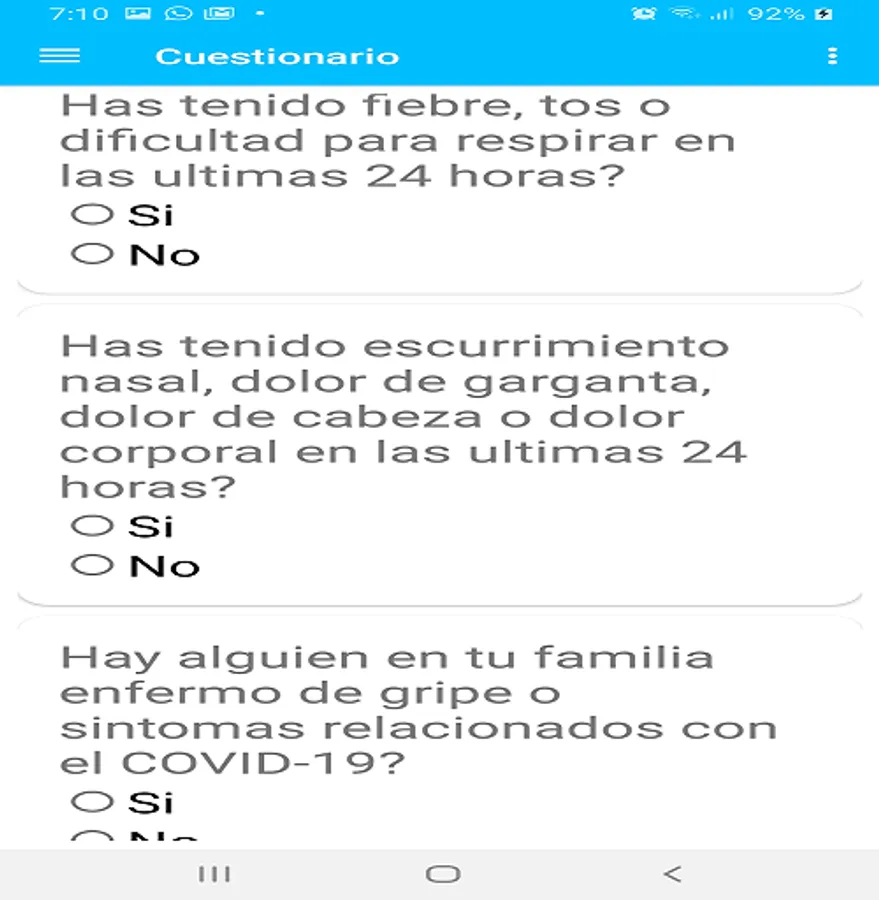Select No for the fiebre, tos question
The height and width of the screenshot is (900, 879).
[x=94, y=254]
